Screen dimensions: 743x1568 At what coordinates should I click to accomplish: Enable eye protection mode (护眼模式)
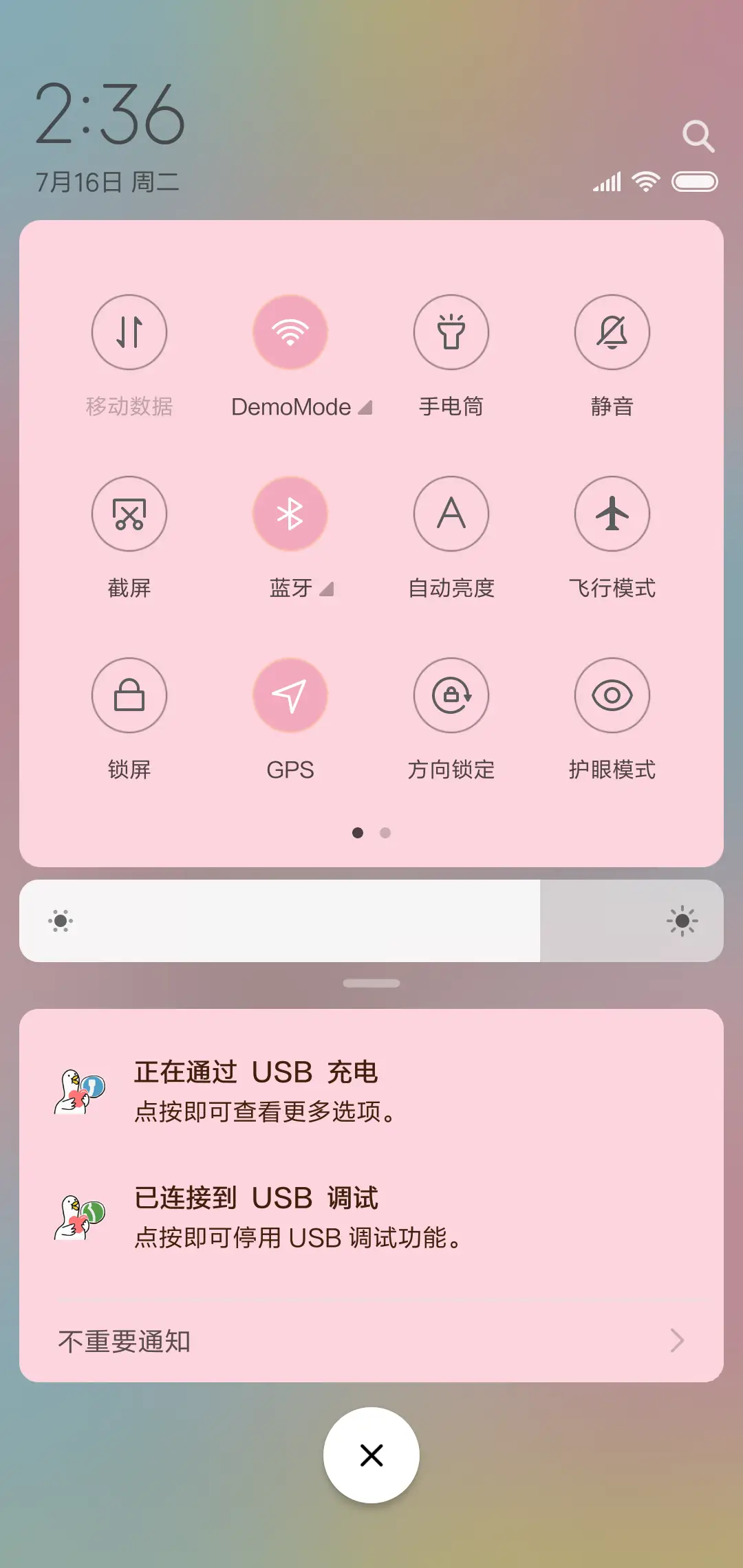(612, 695)
